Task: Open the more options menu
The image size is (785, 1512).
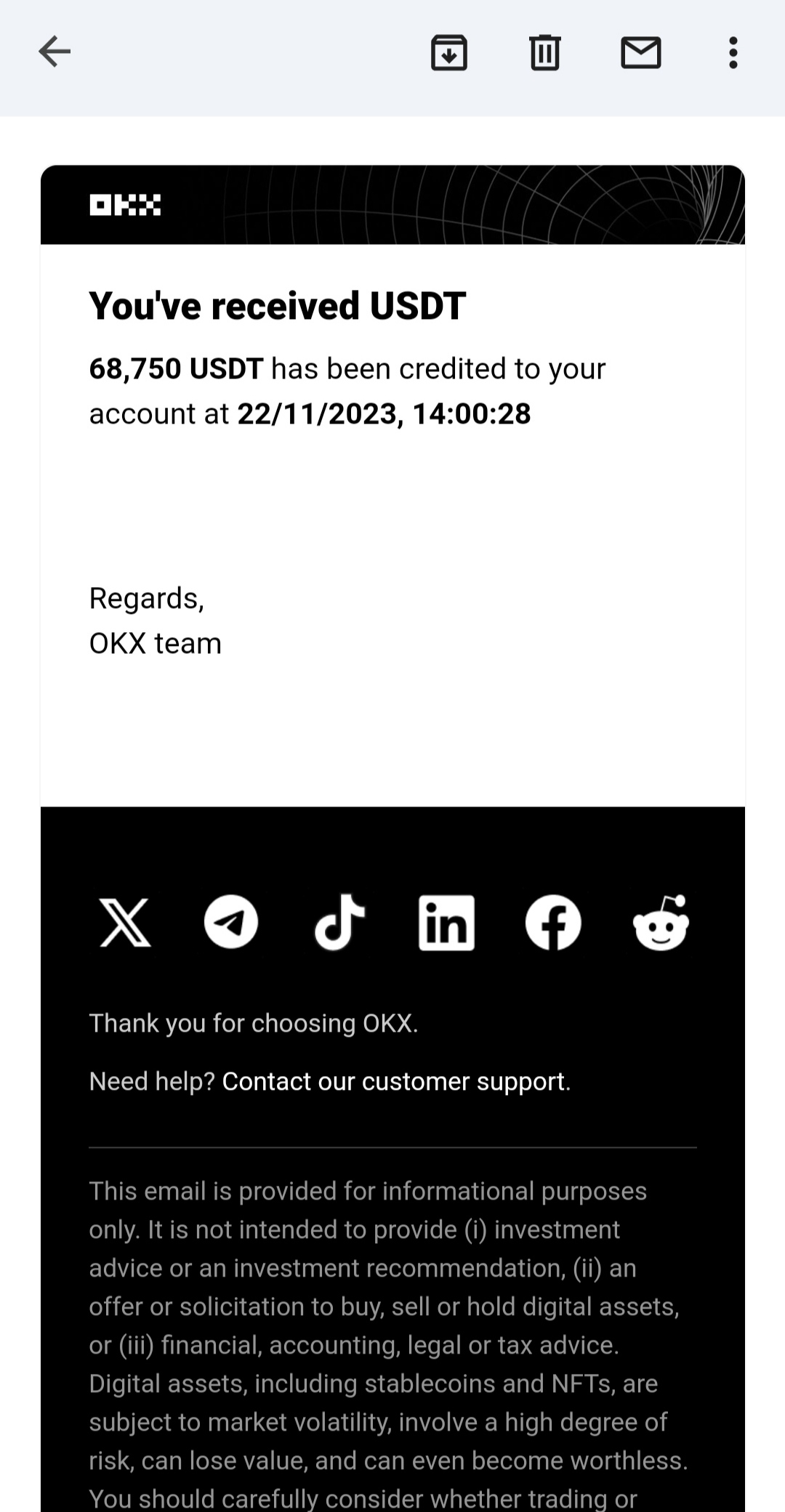Action: point(733,52)
